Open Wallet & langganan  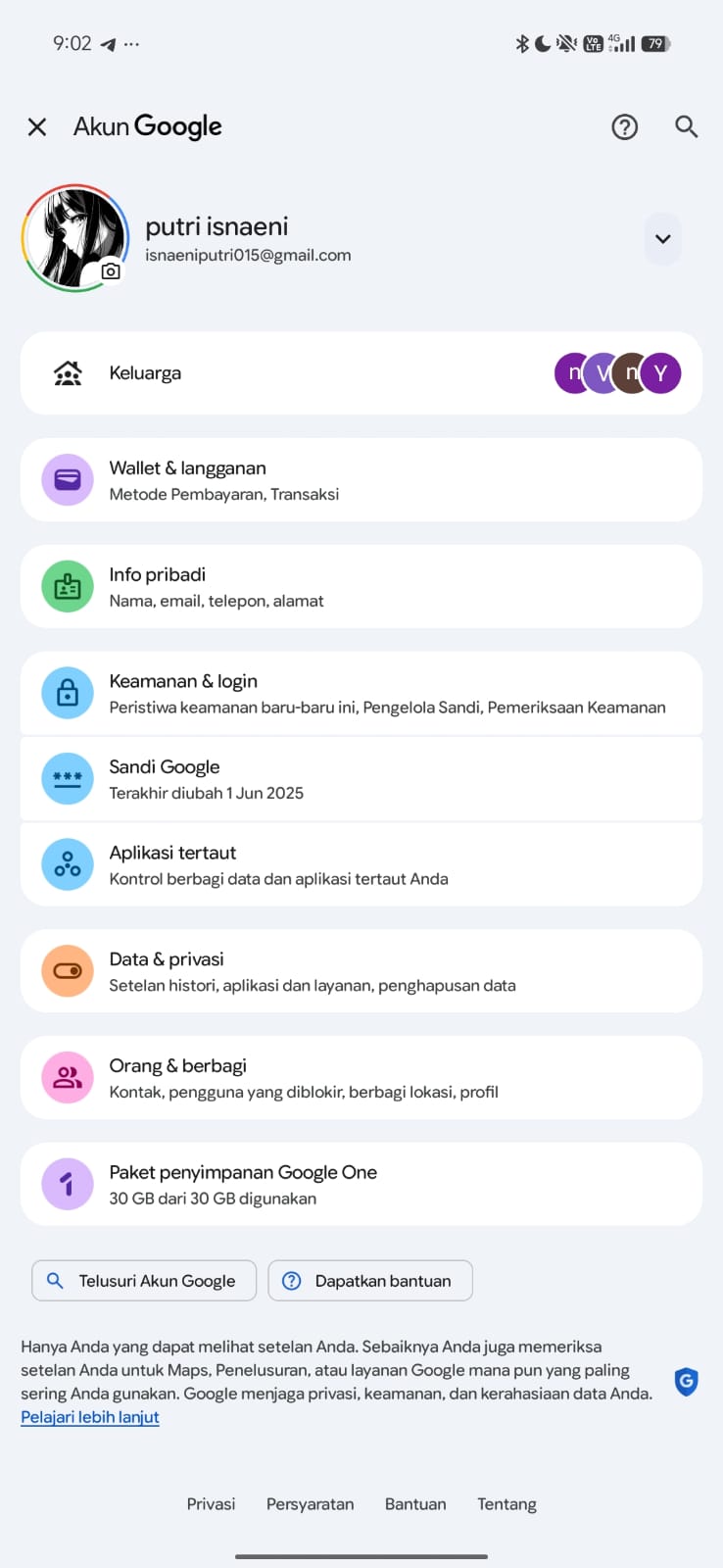click(x=361, y=480)
